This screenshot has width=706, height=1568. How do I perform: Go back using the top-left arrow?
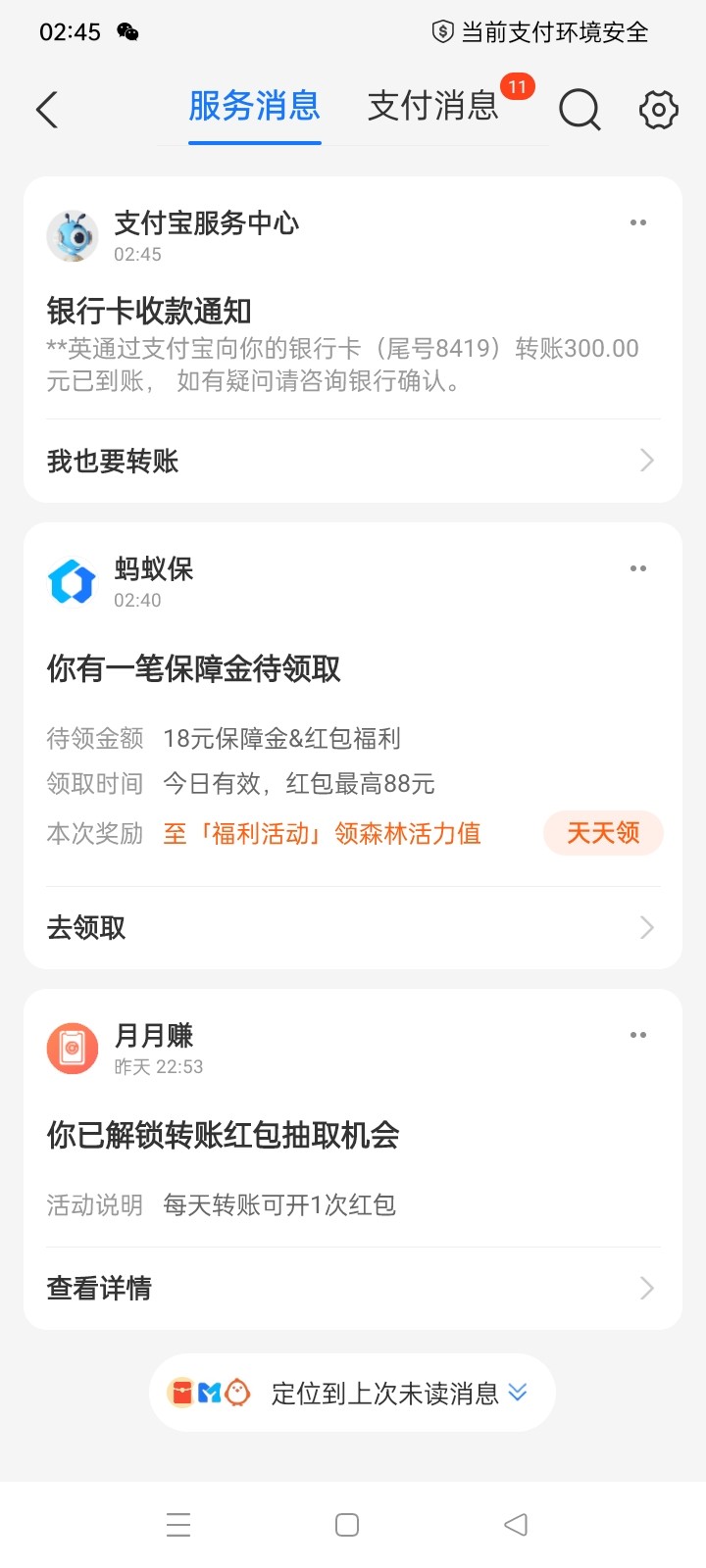click(47, 109)
